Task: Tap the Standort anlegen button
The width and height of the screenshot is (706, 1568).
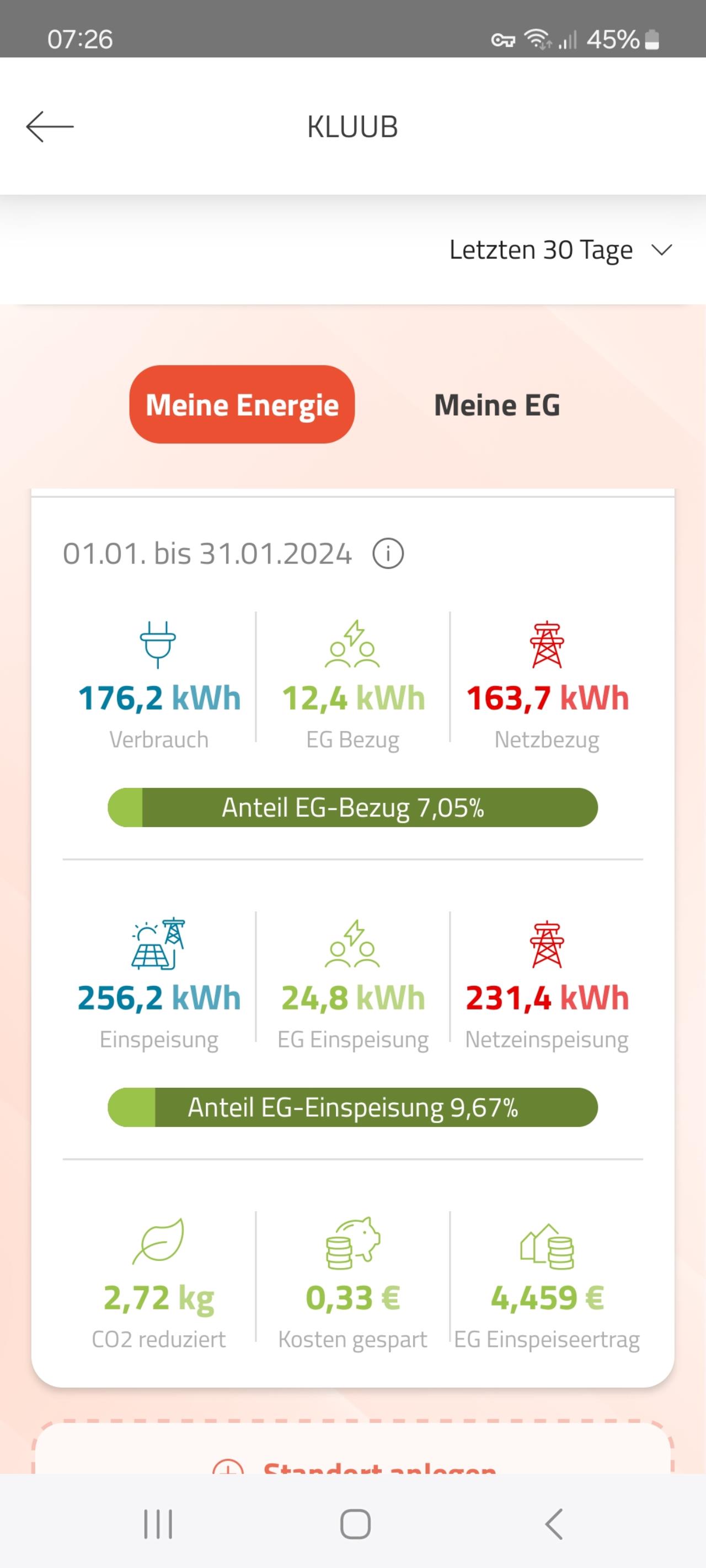Action: point(354,1464)
